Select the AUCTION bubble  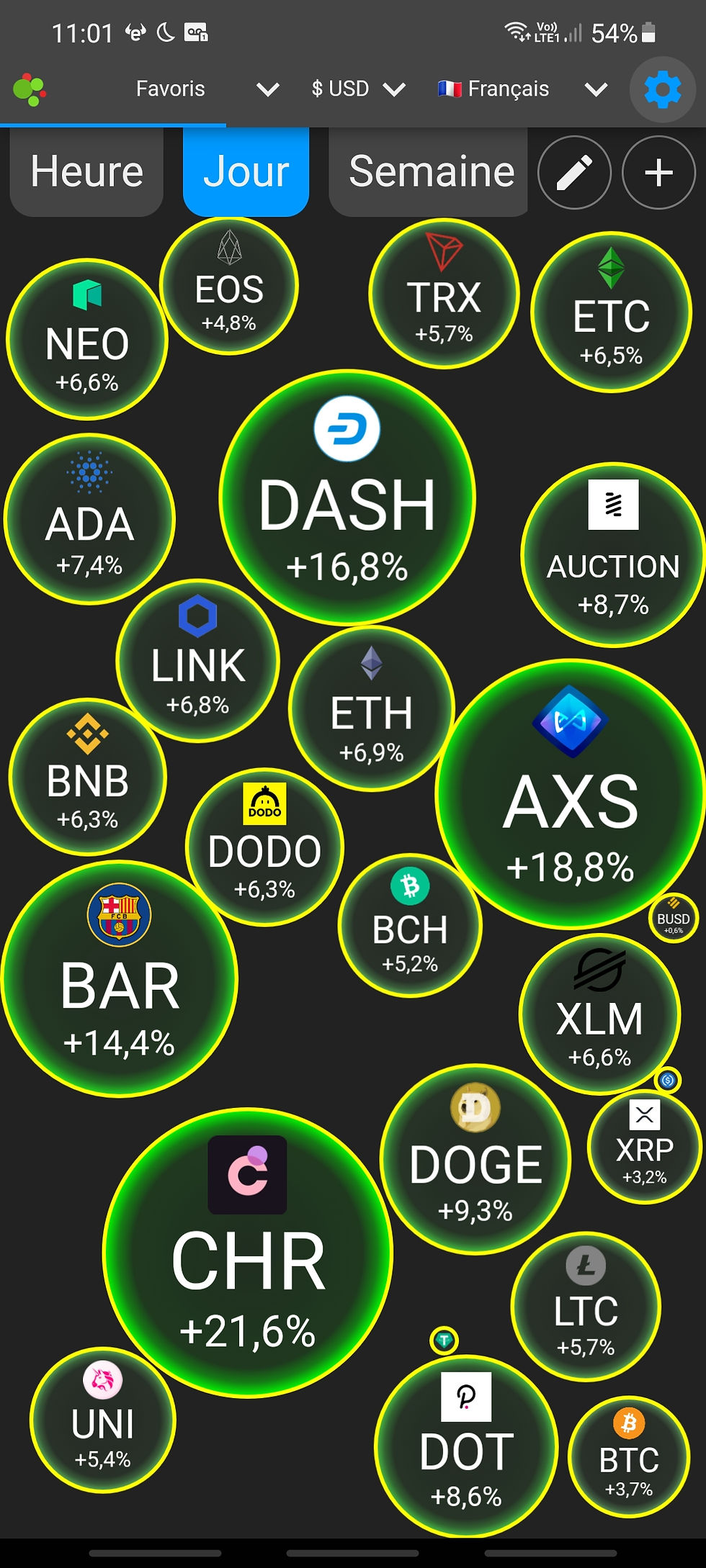(613, 554)
